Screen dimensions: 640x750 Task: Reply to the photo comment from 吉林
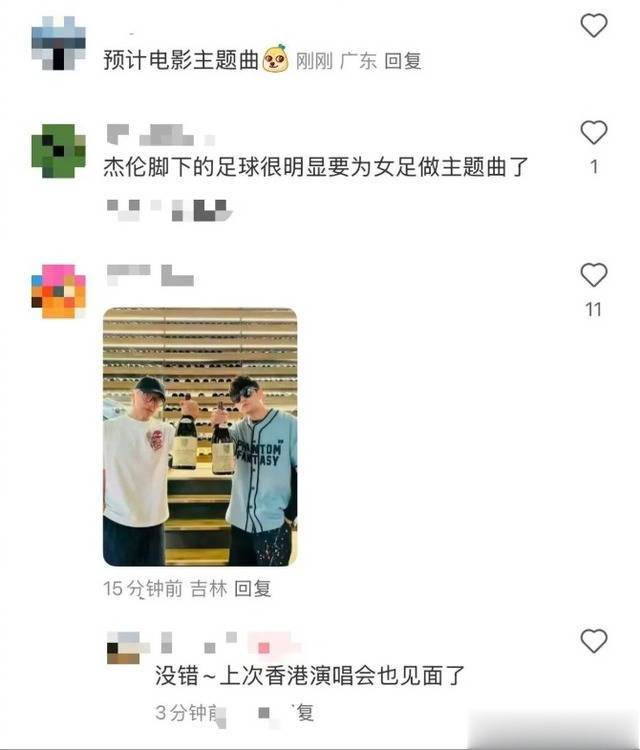point(252,589)
